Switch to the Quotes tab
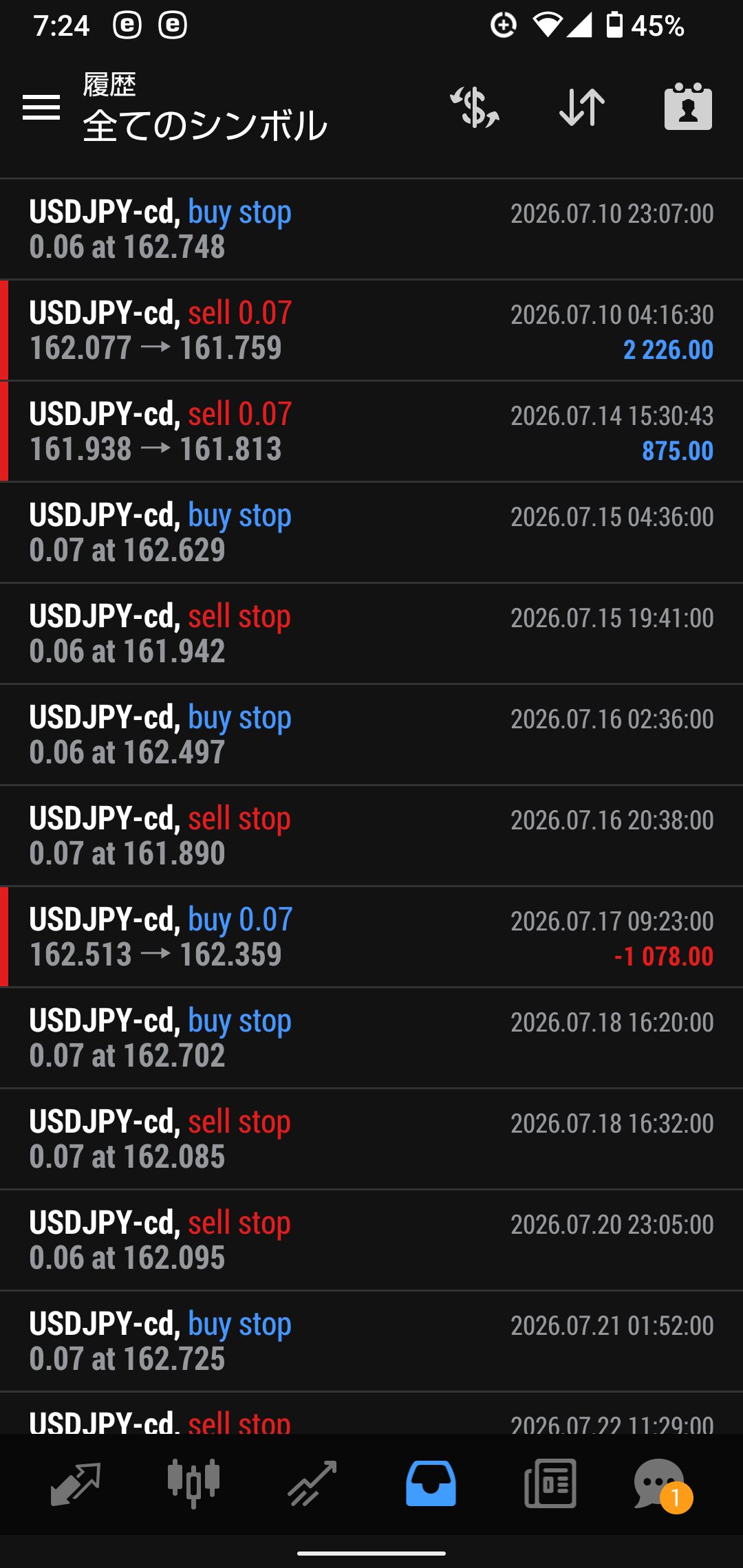Screen dimensions: 743x1568 coord(76,1484)
